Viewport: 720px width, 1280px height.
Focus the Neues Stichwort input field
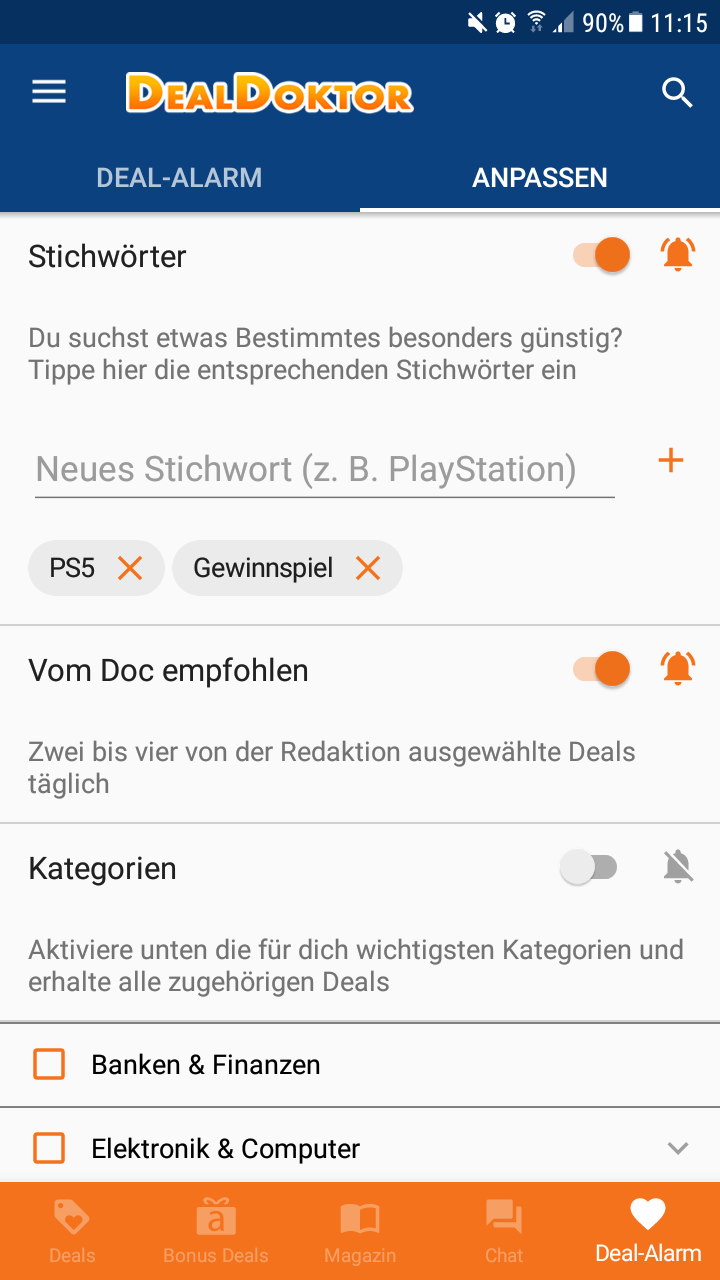[325, 469]
